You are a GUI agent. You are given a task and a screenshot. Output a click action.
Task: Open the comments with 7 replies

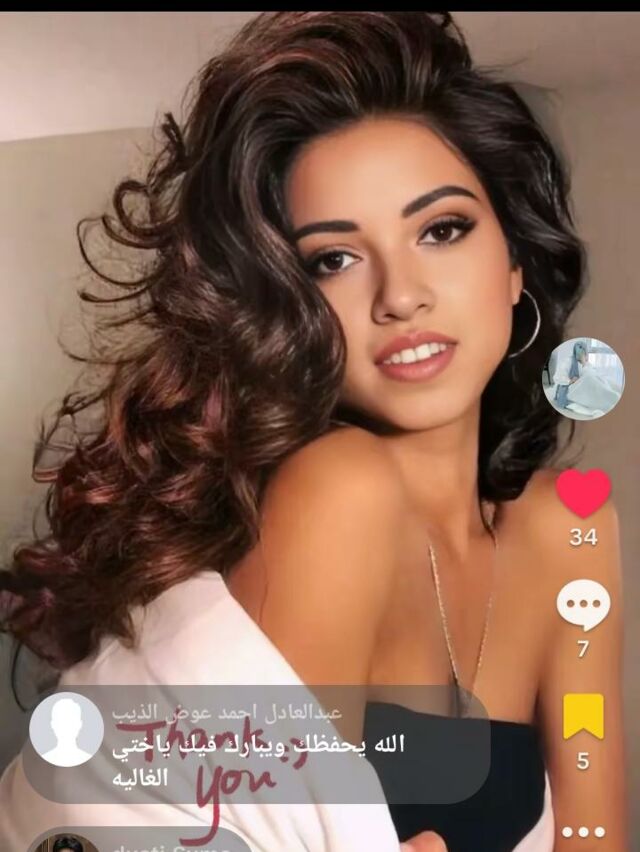click(583, 606)
